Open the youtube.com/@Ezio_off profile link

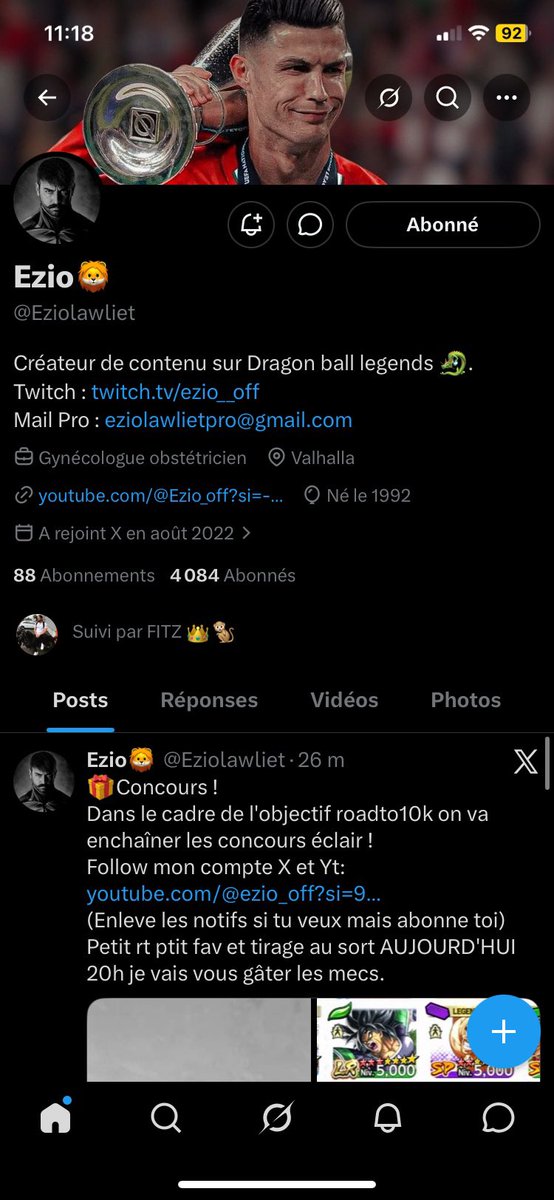click(161, 496)
